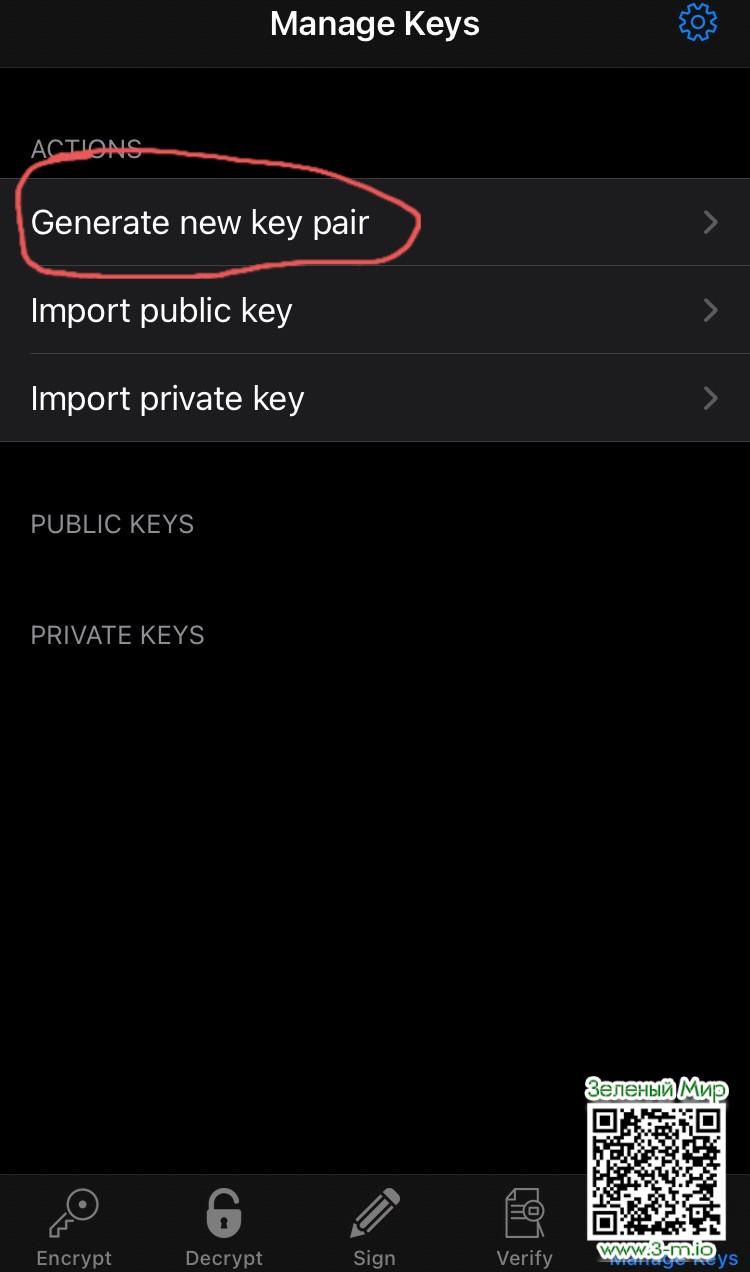Open the Sign tab
The image size is (750, 1272).
(374, 1226)
